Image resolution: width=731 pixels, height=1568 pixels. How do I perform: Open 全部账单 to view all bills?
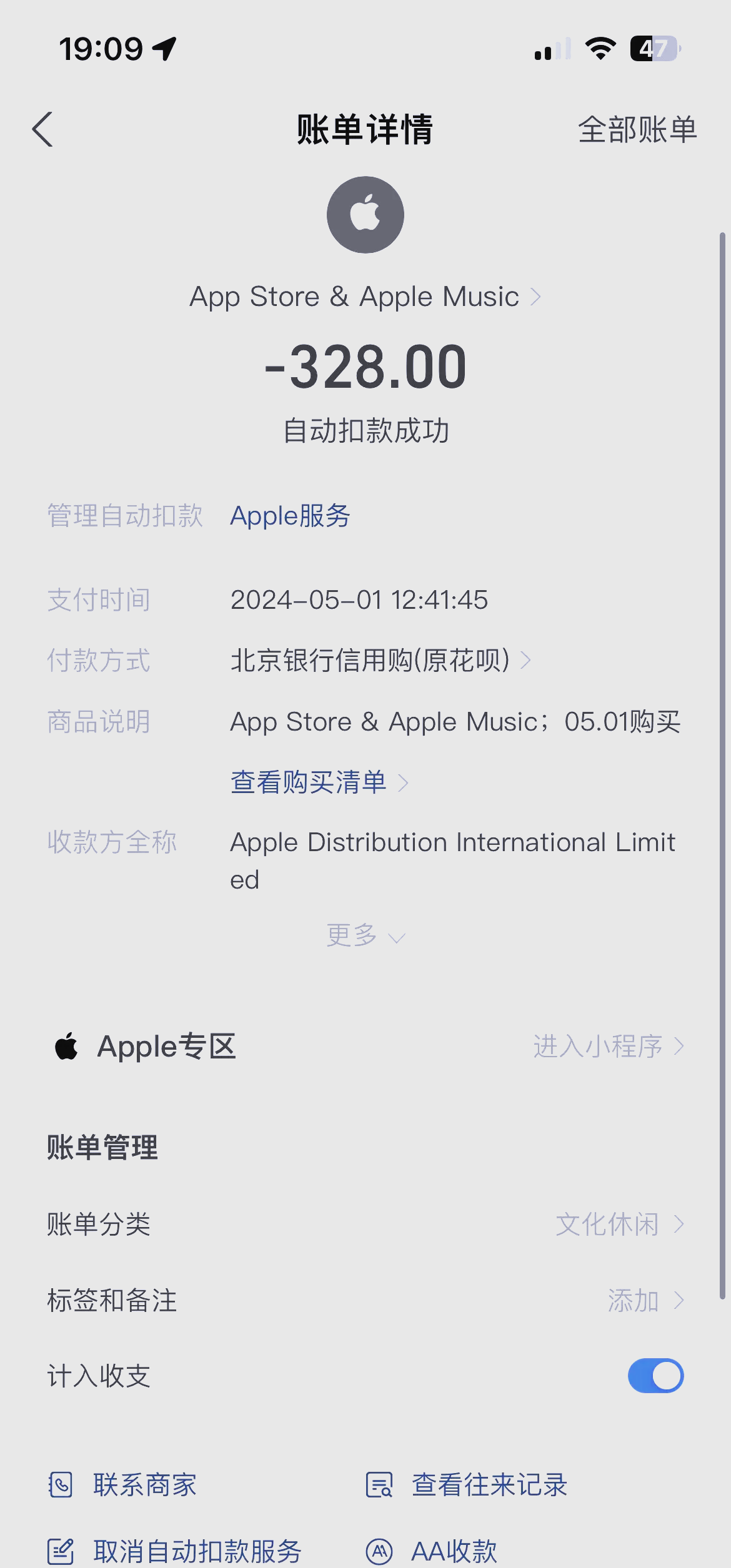(x=637, y=130)
